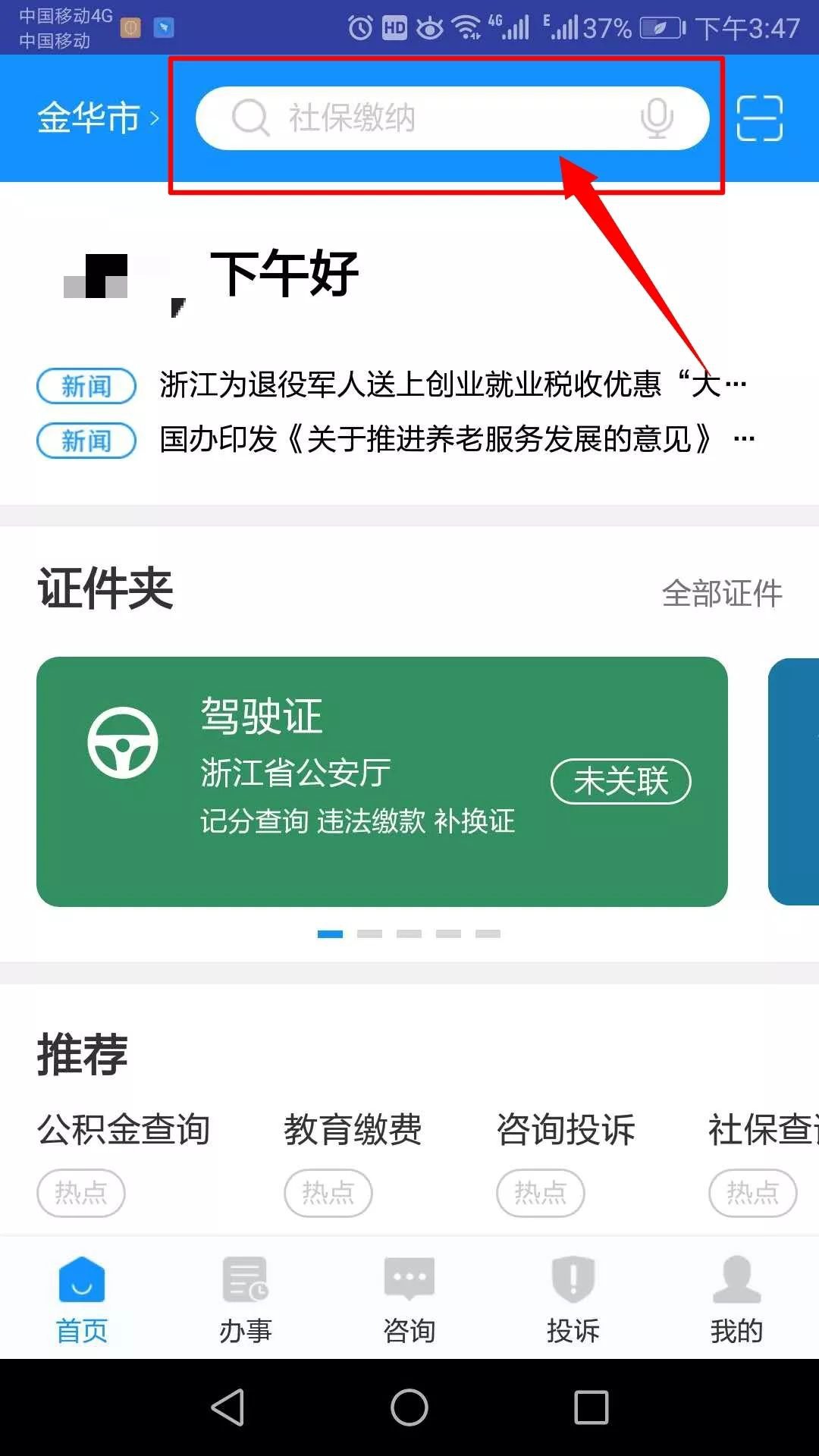The image size is (819, 1456).
Task: Open 咨询投诉 service
Action: [566, 1130]
